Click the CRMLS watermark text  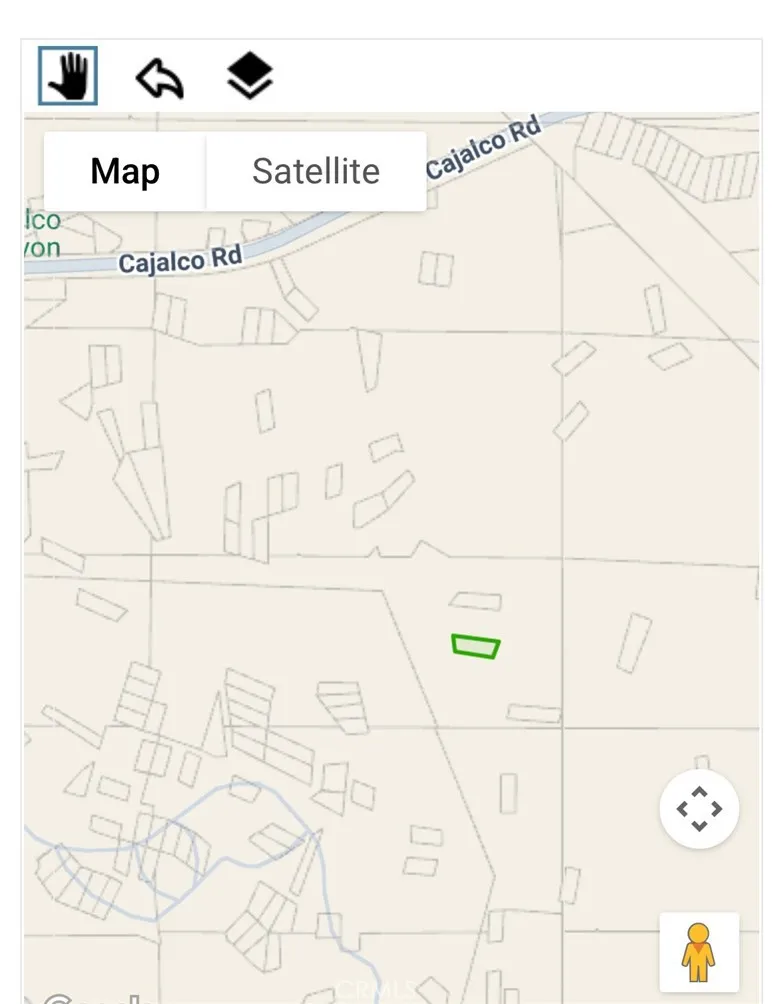coord(374,988)
